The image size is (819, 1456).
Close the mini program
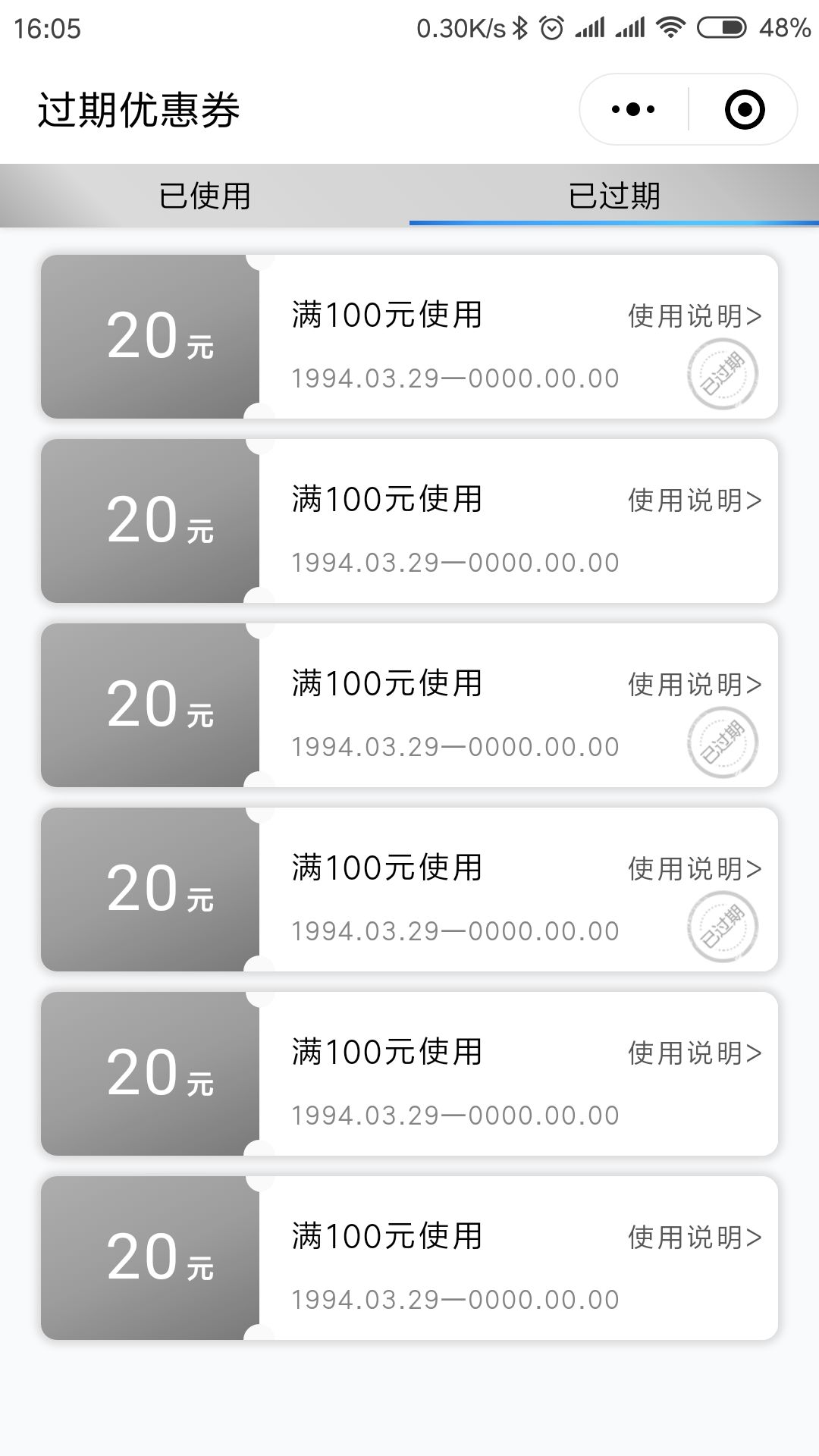744,110
